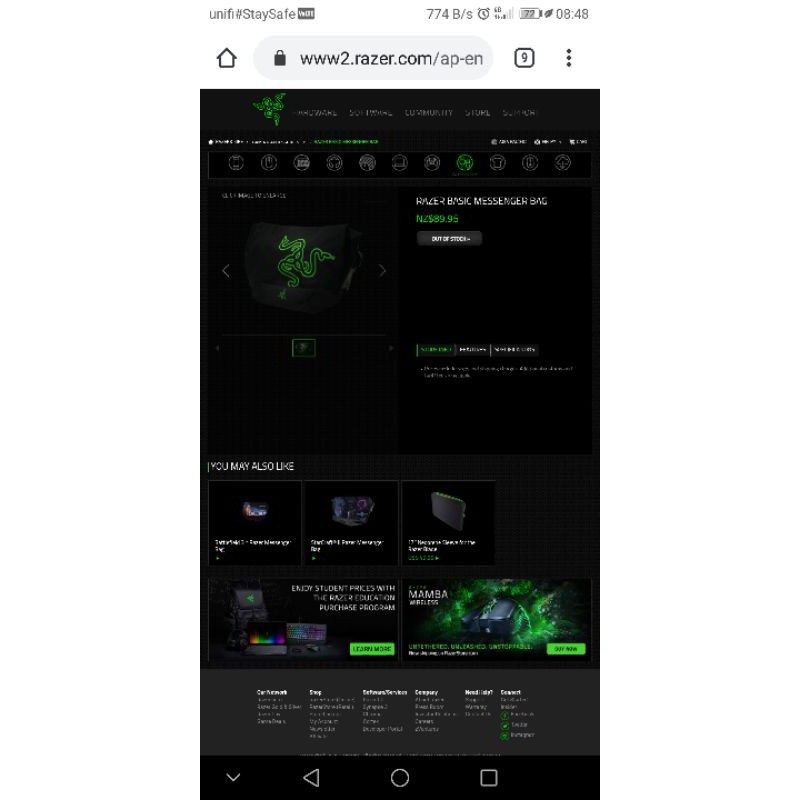This screenshot has height=800, width=800.
Task: Tap the Android home button
Action: coord(400,778)
